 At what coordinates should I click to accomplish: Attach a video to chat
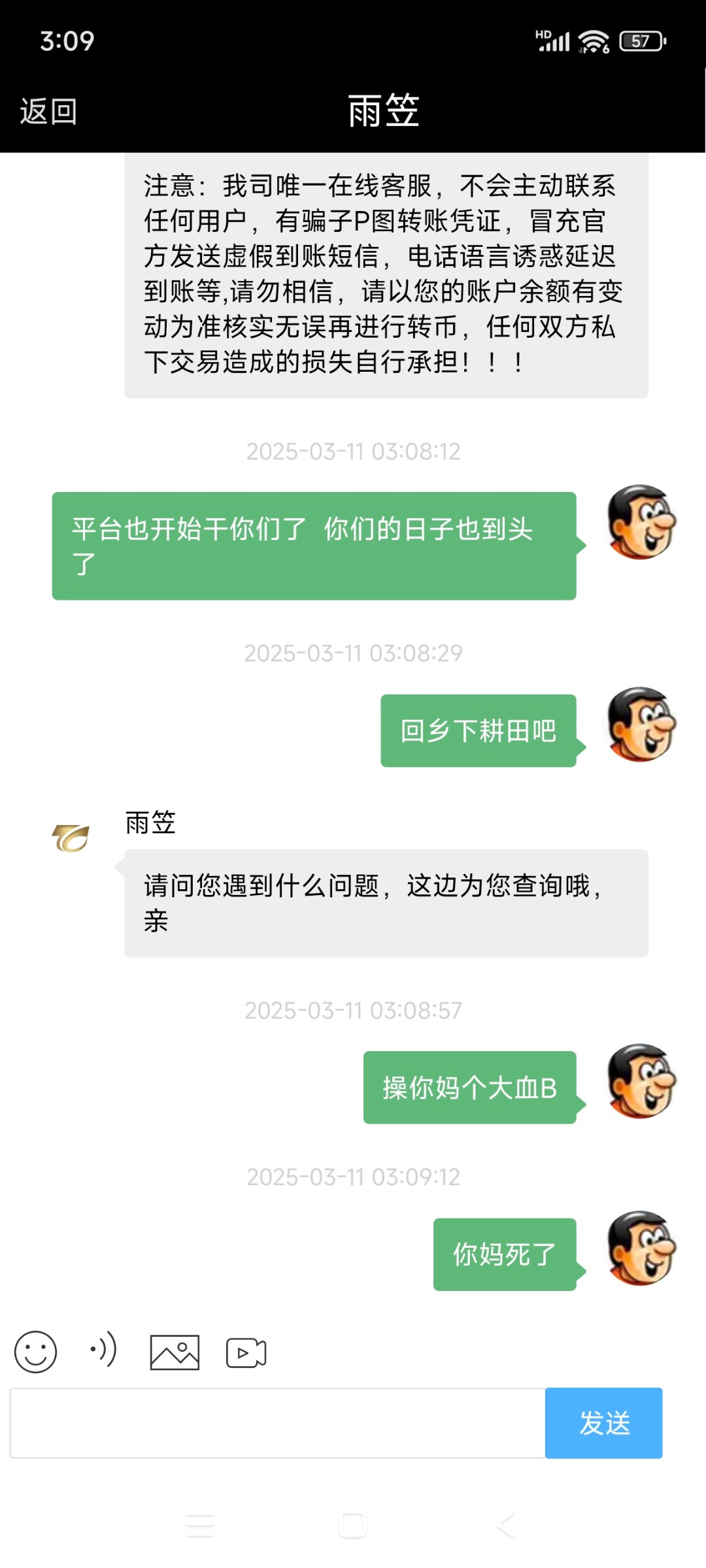(246, 1352)
